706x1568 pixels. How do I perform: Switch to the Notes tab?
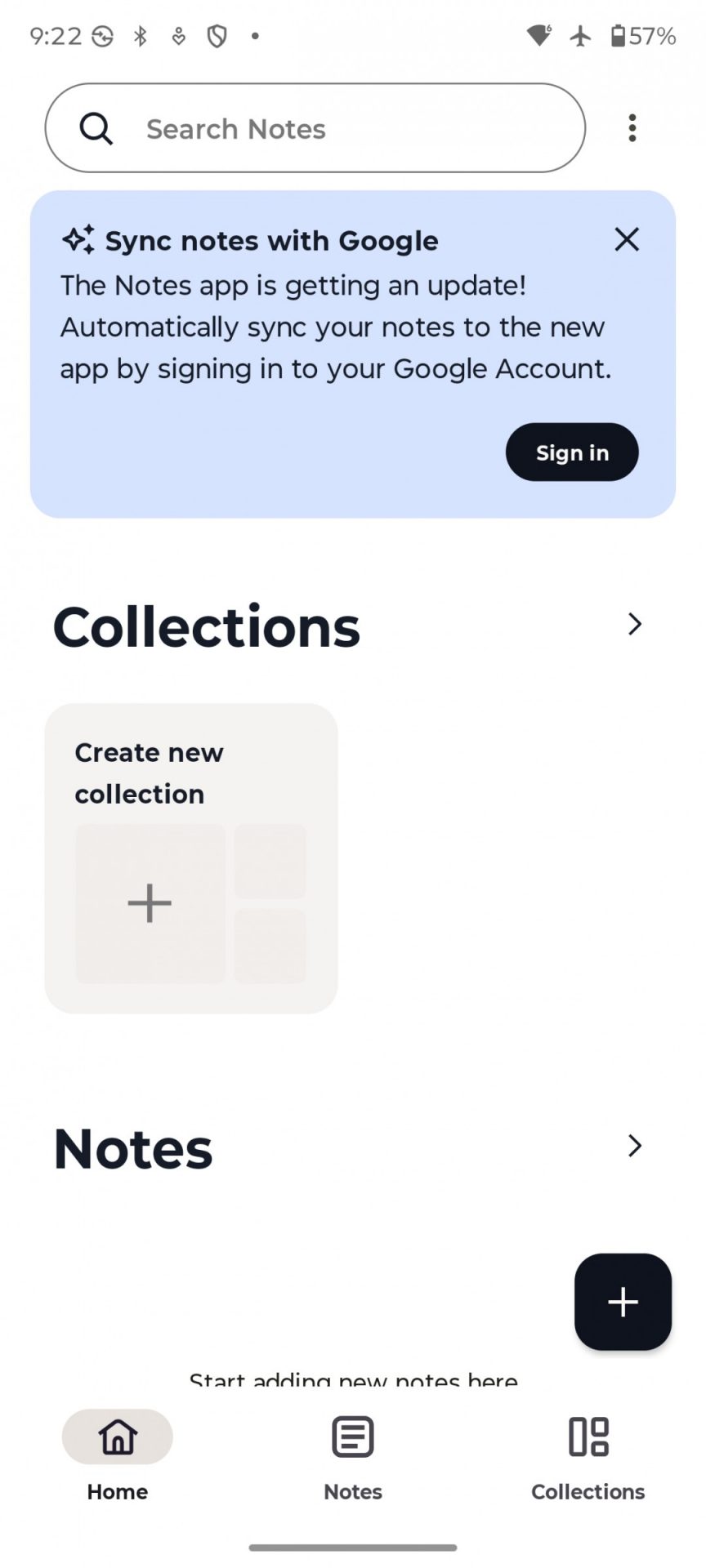[x=353, y=1455]
